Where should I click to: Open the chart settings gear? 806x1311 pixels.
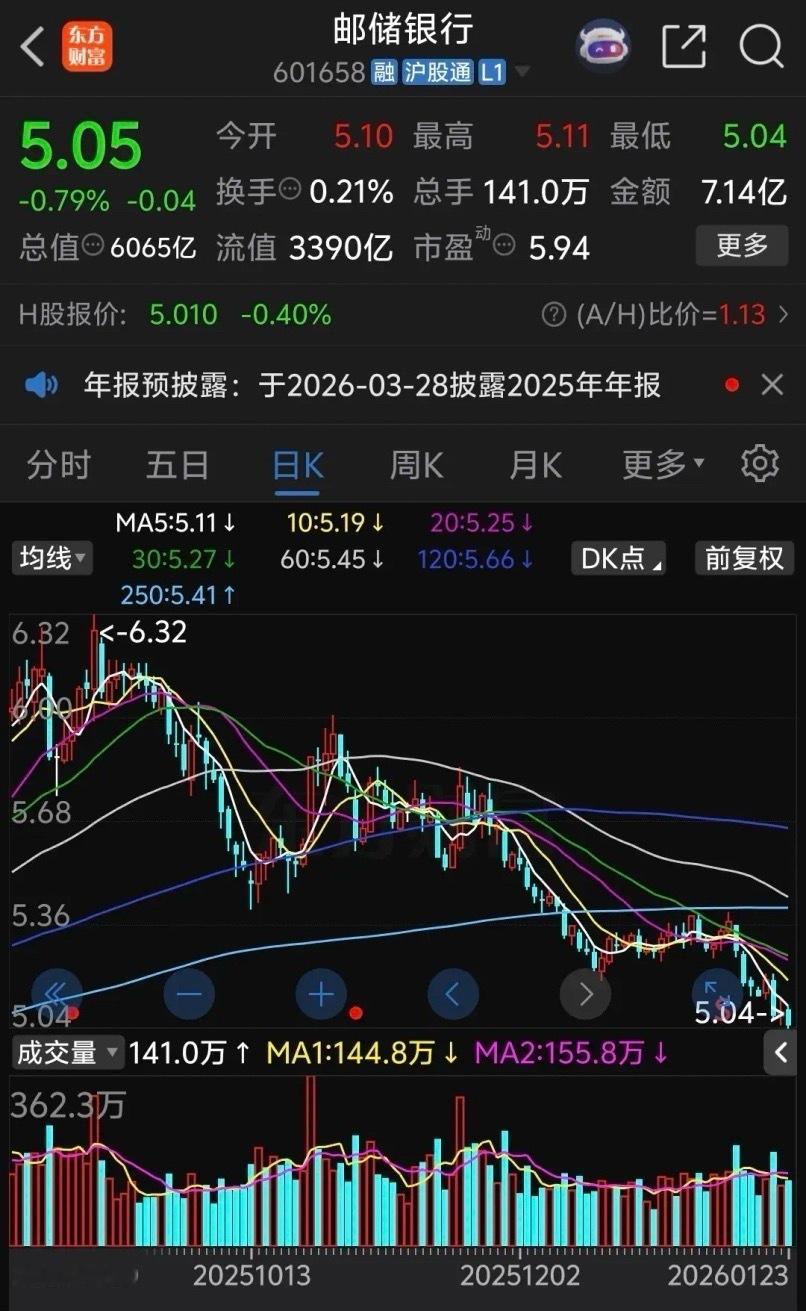click(x=760, y=463)
